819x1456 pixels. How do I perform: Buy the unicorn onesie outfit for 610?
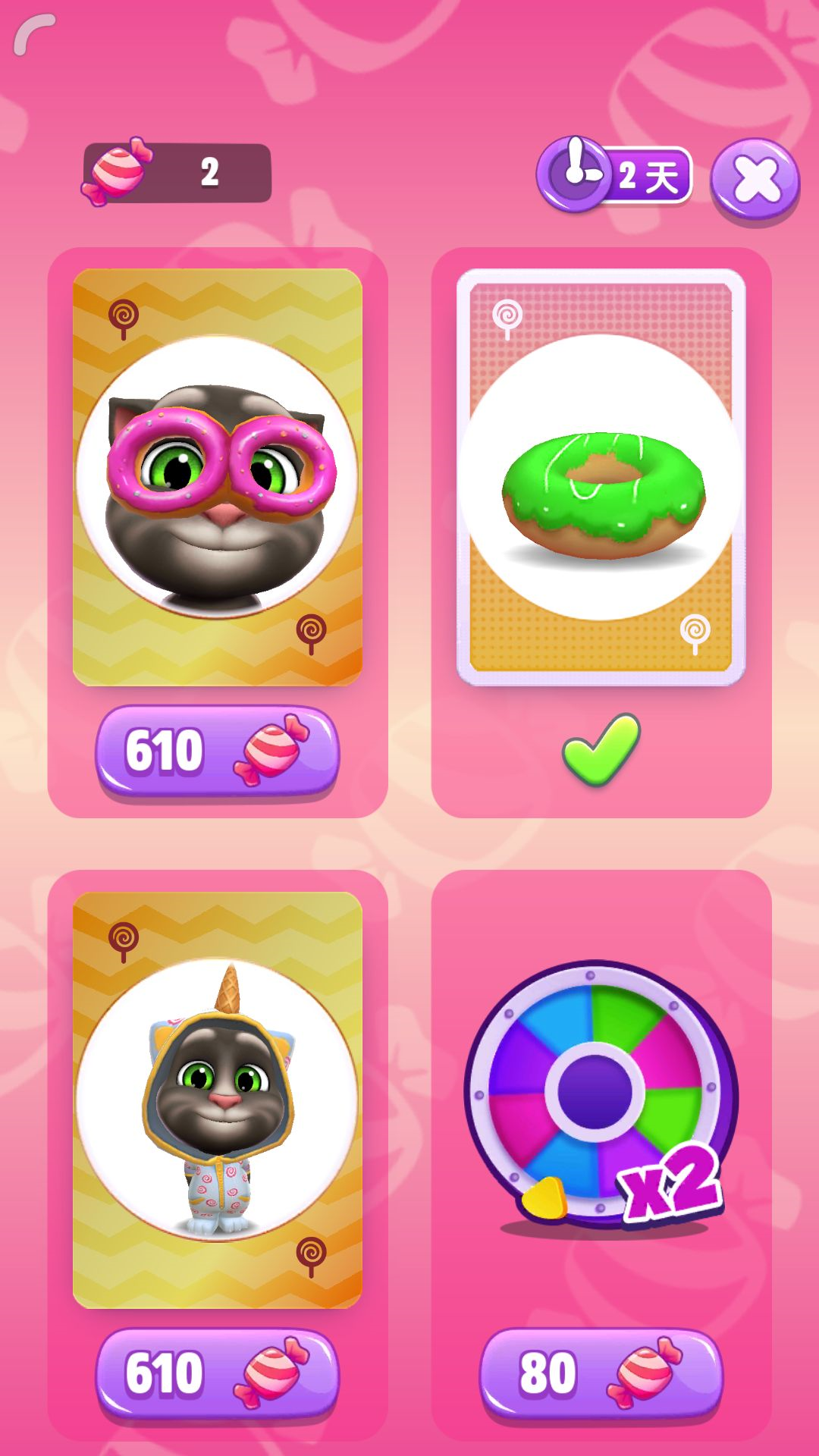tap(218, 1374)
